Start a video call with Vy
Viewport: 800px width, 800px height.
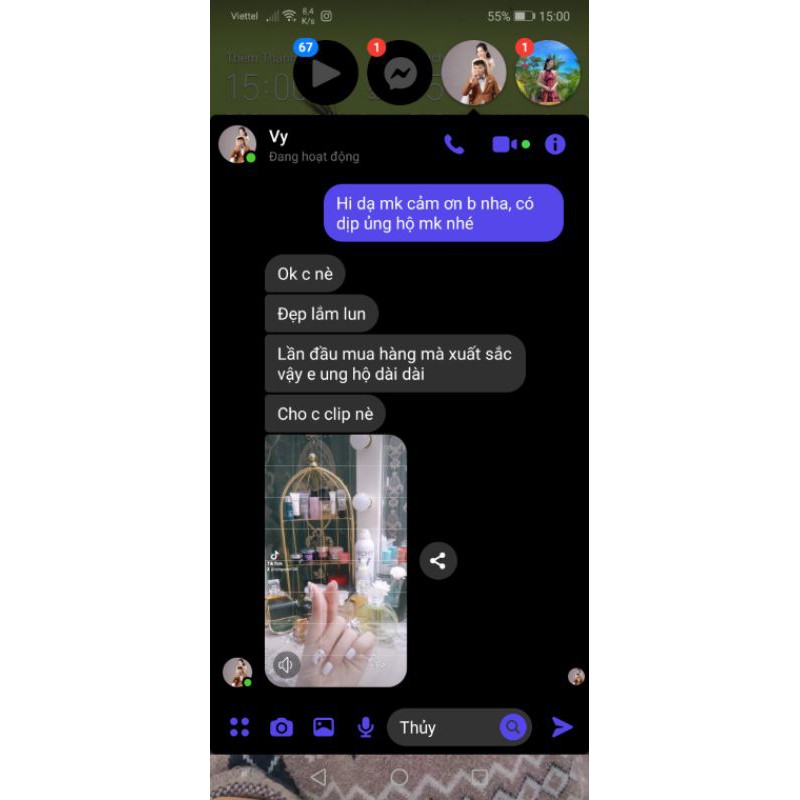[505, 145]
